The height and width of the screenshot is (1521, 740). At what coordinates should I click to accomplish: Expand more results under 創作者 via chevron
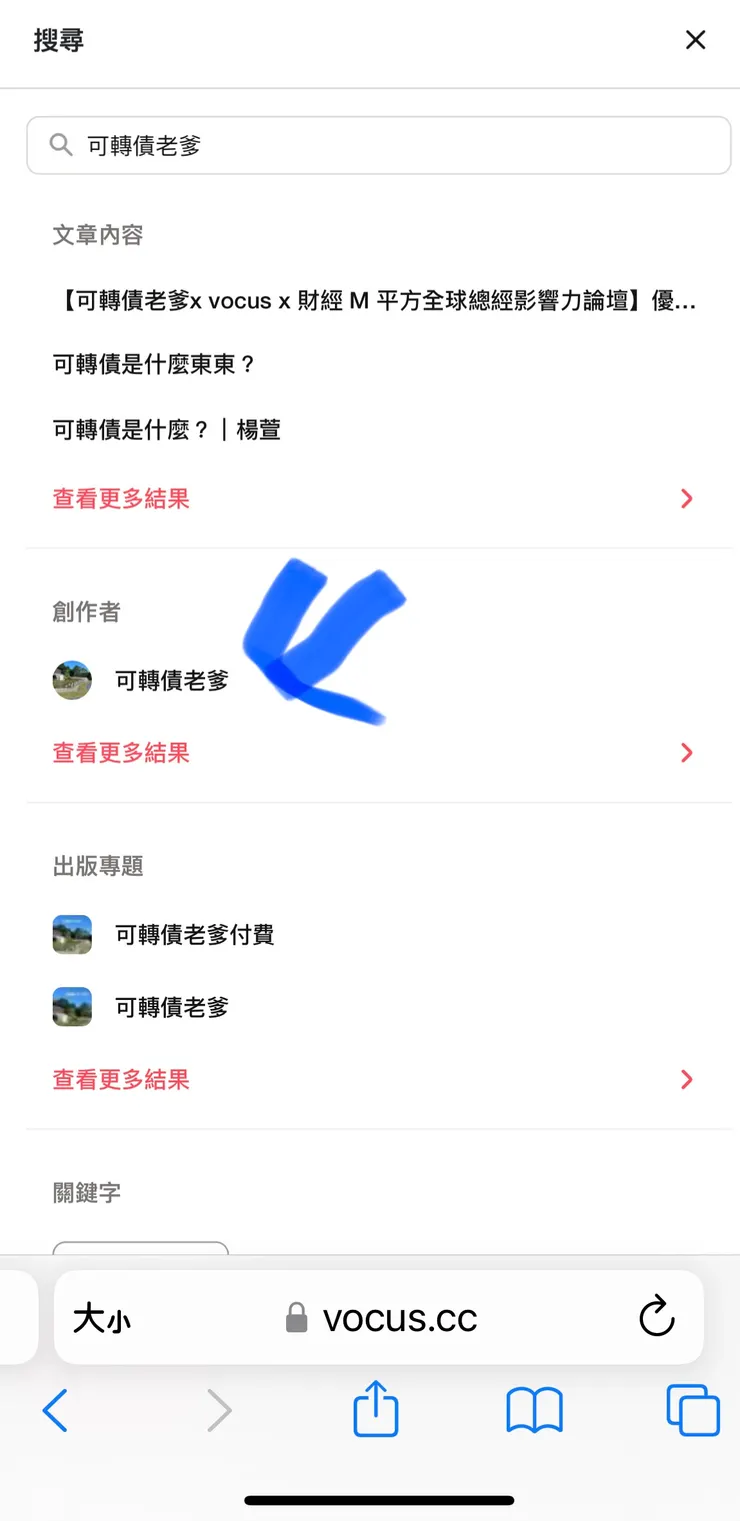click(x=686, y=753)
